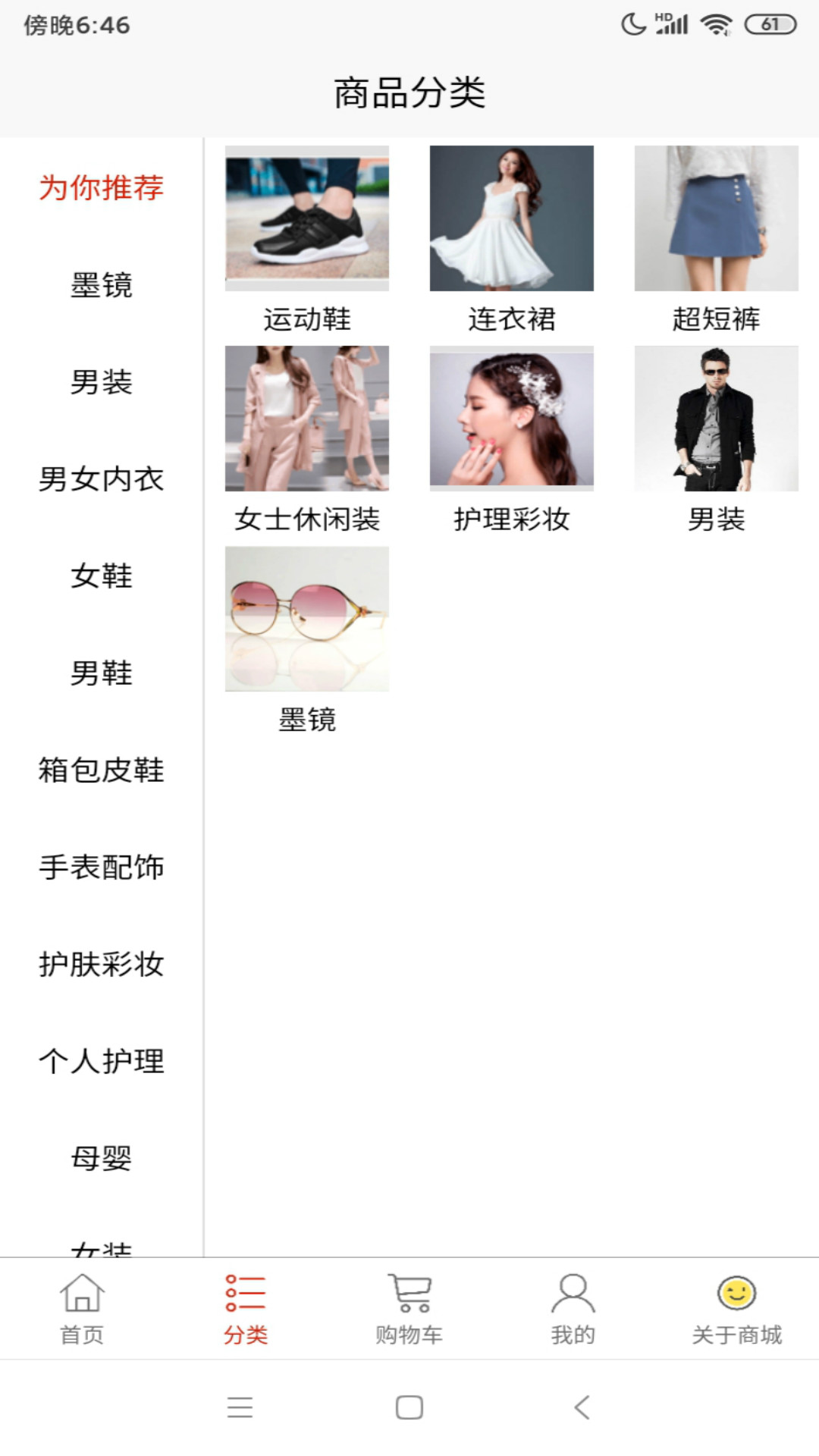Tap the 箱包皮鞋 category entry
Viewport: 819px width, 1456px height.
click(x=101, y=772)
